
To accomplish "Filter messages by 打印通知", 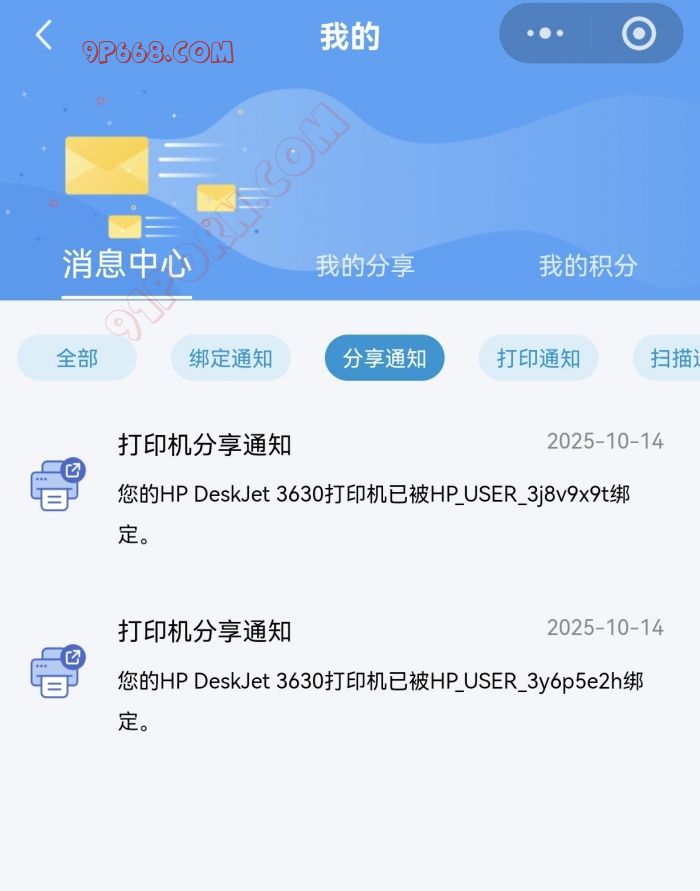I will (538, 358).
